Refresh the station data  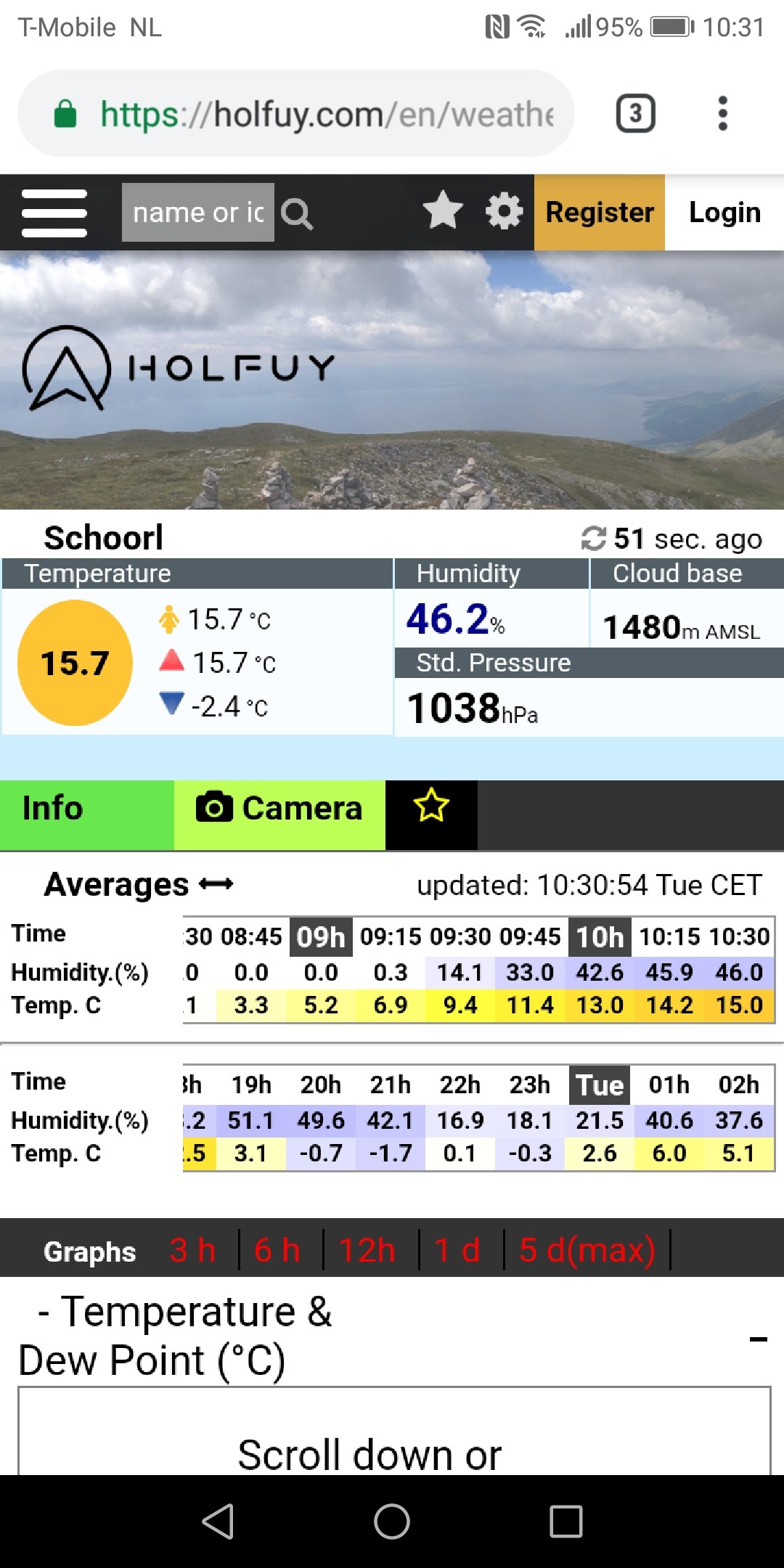[593, 539]
